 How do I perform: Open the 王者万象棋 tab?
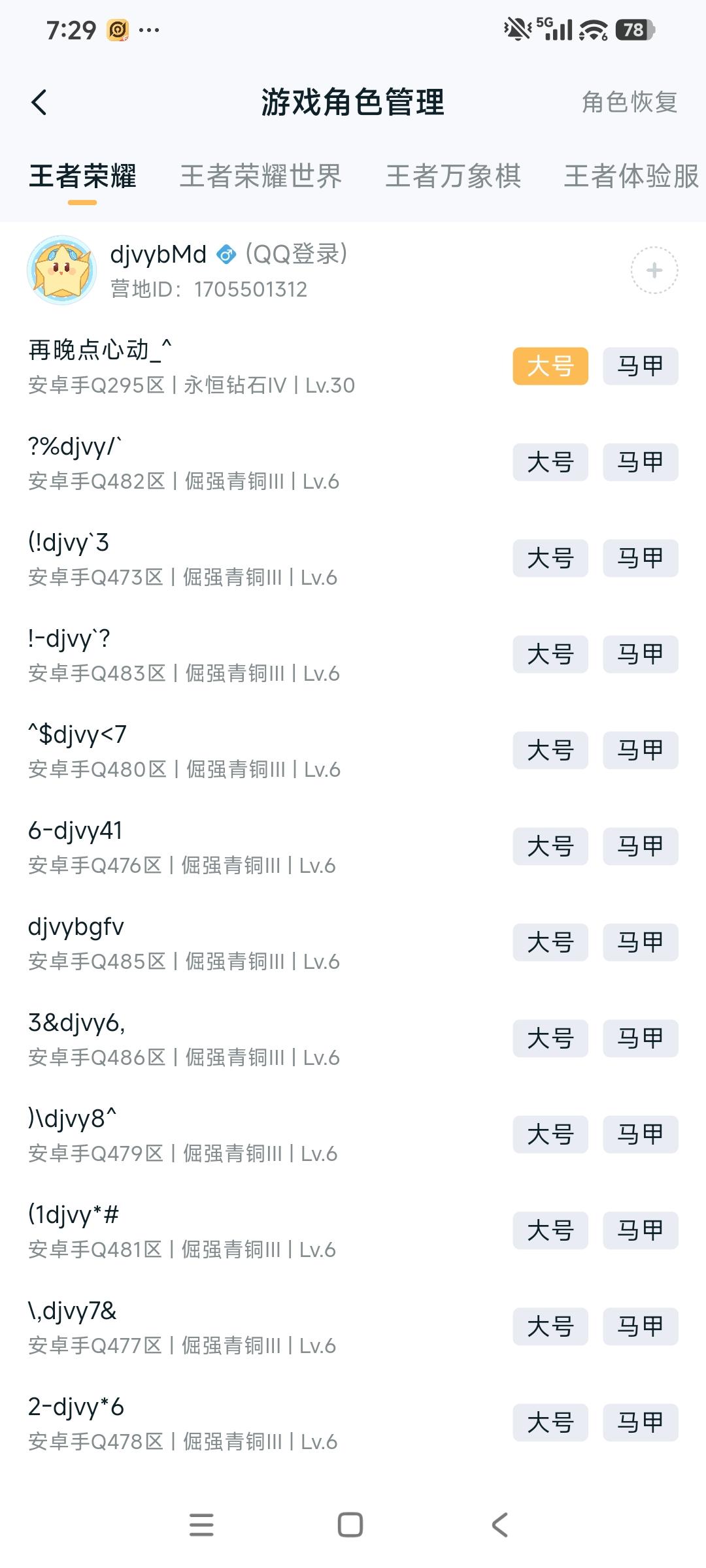[455, 176]
